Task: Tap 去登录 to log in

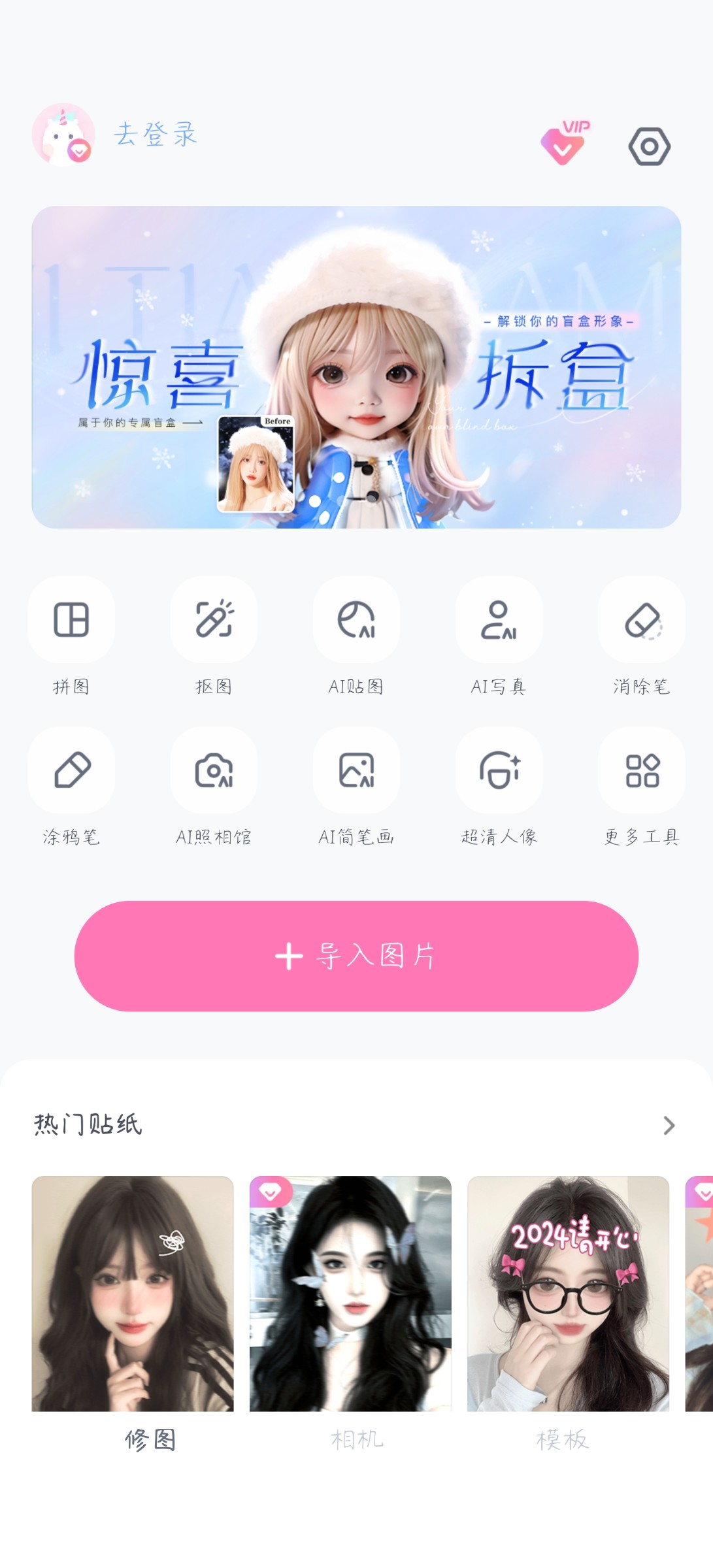Action: (155, 135)
